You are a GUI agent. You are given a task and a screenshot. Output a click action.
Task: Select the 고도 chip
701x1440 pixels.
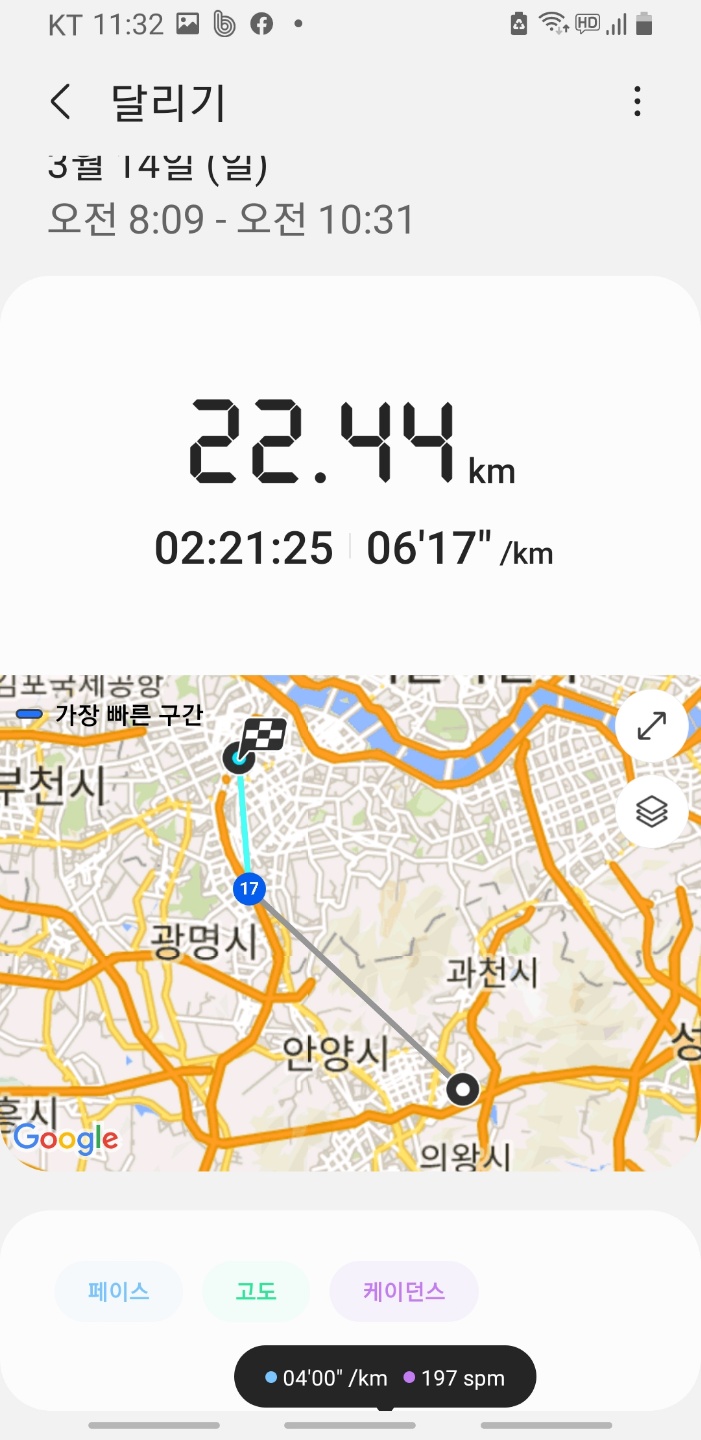(256, 1291)
